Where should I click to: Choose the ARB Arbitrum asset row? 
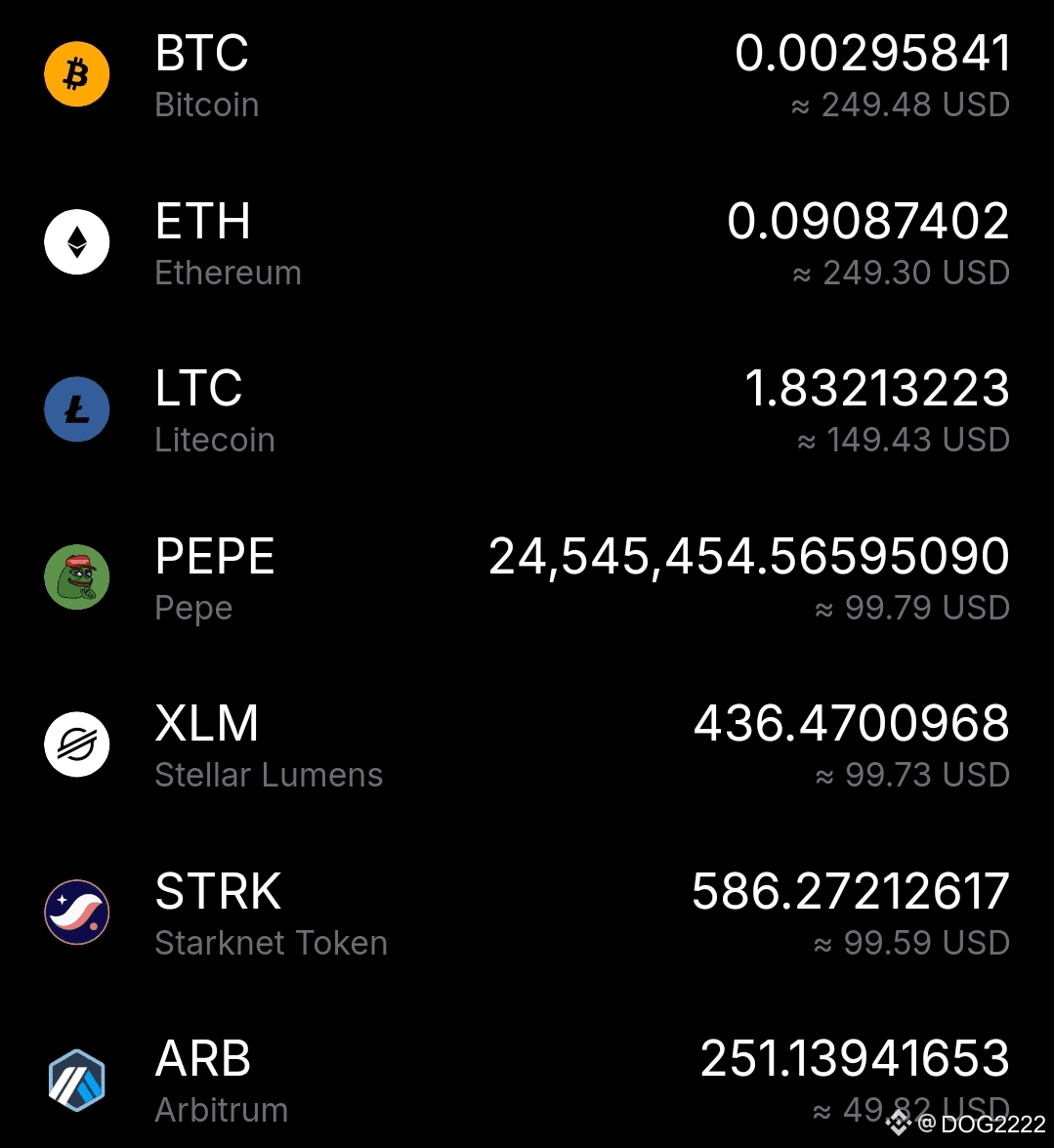click(527, 1081)
